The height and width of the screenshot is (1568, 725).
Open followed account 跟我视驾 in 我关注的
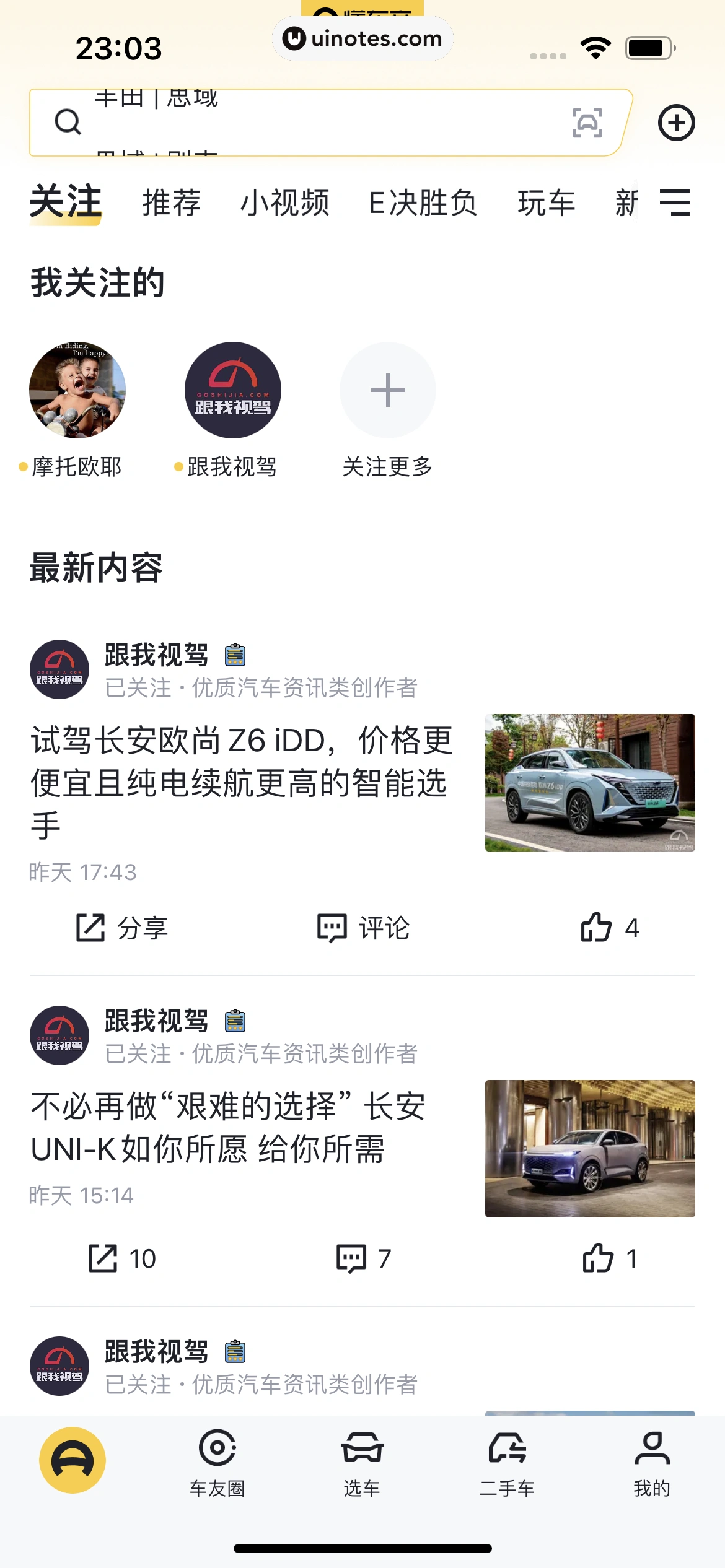coord(232,390)
